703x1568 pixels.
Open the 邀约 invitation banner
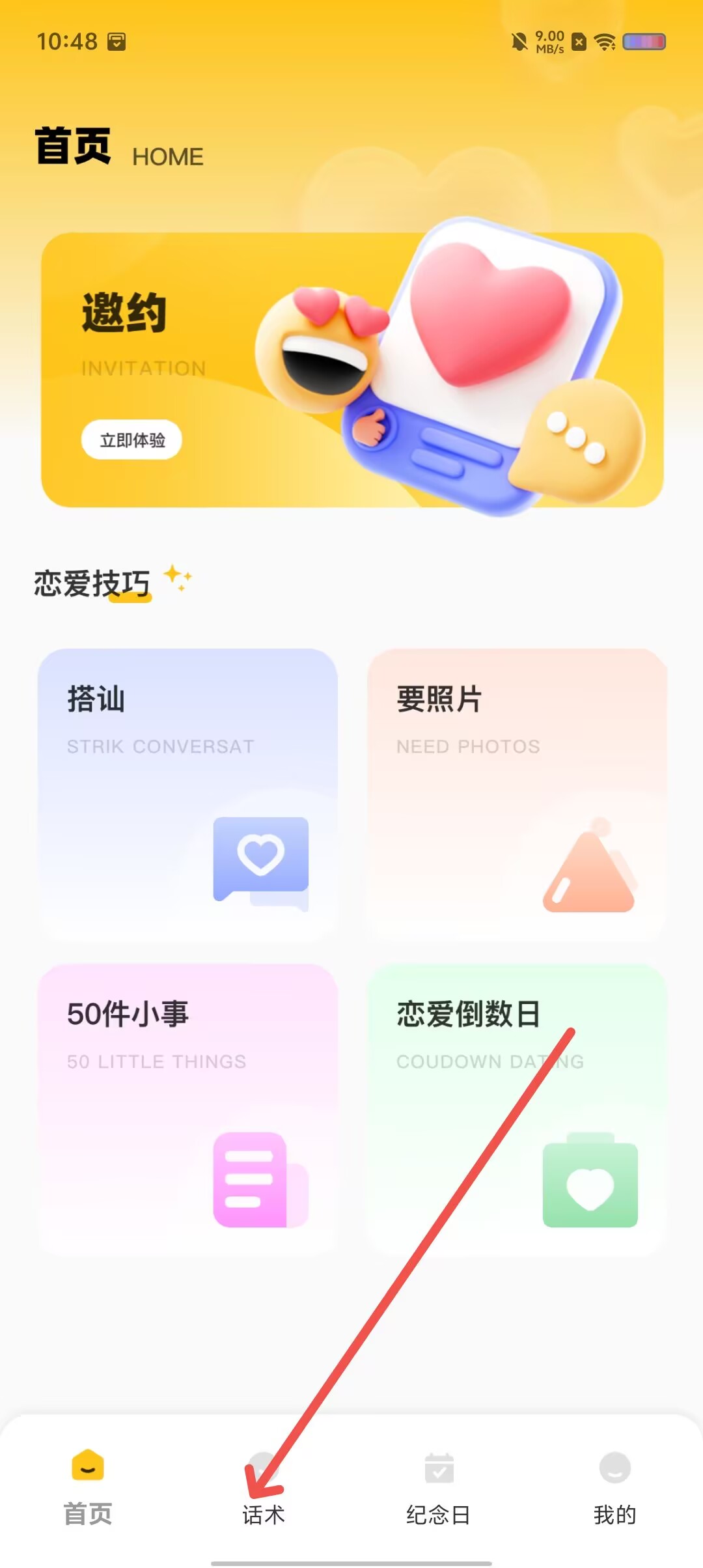click(352, 369)
